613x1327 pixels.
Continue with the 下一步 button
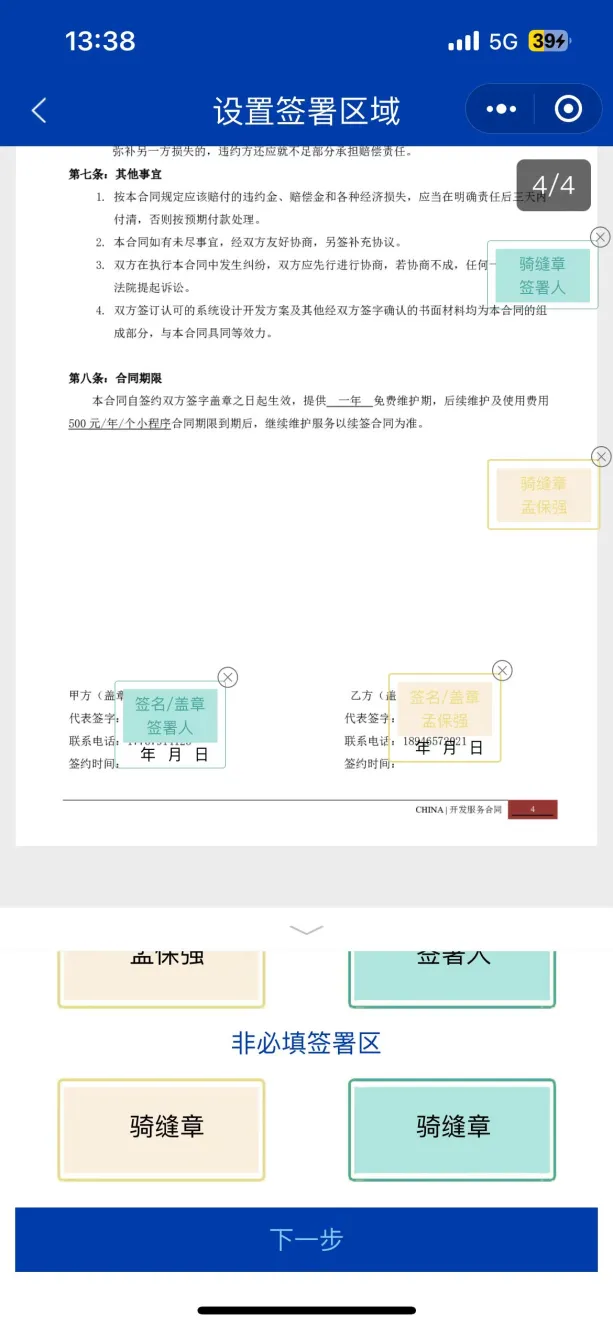[306, 1239]
